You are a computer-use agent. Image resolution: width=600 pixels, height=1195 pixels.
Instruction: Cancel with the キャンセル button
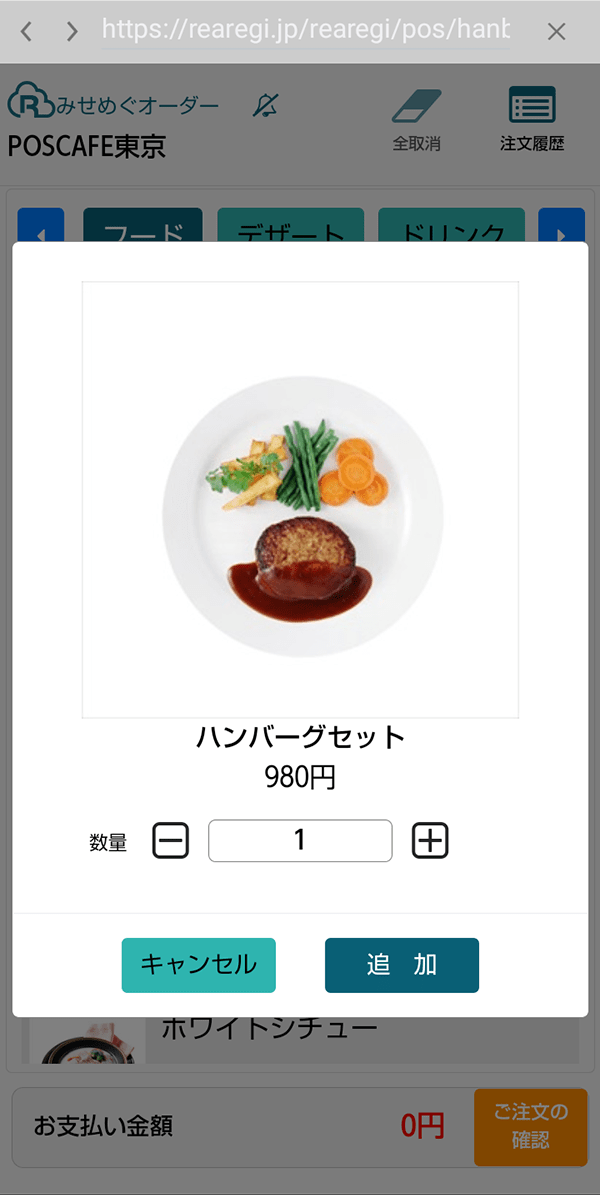(199, 965)
